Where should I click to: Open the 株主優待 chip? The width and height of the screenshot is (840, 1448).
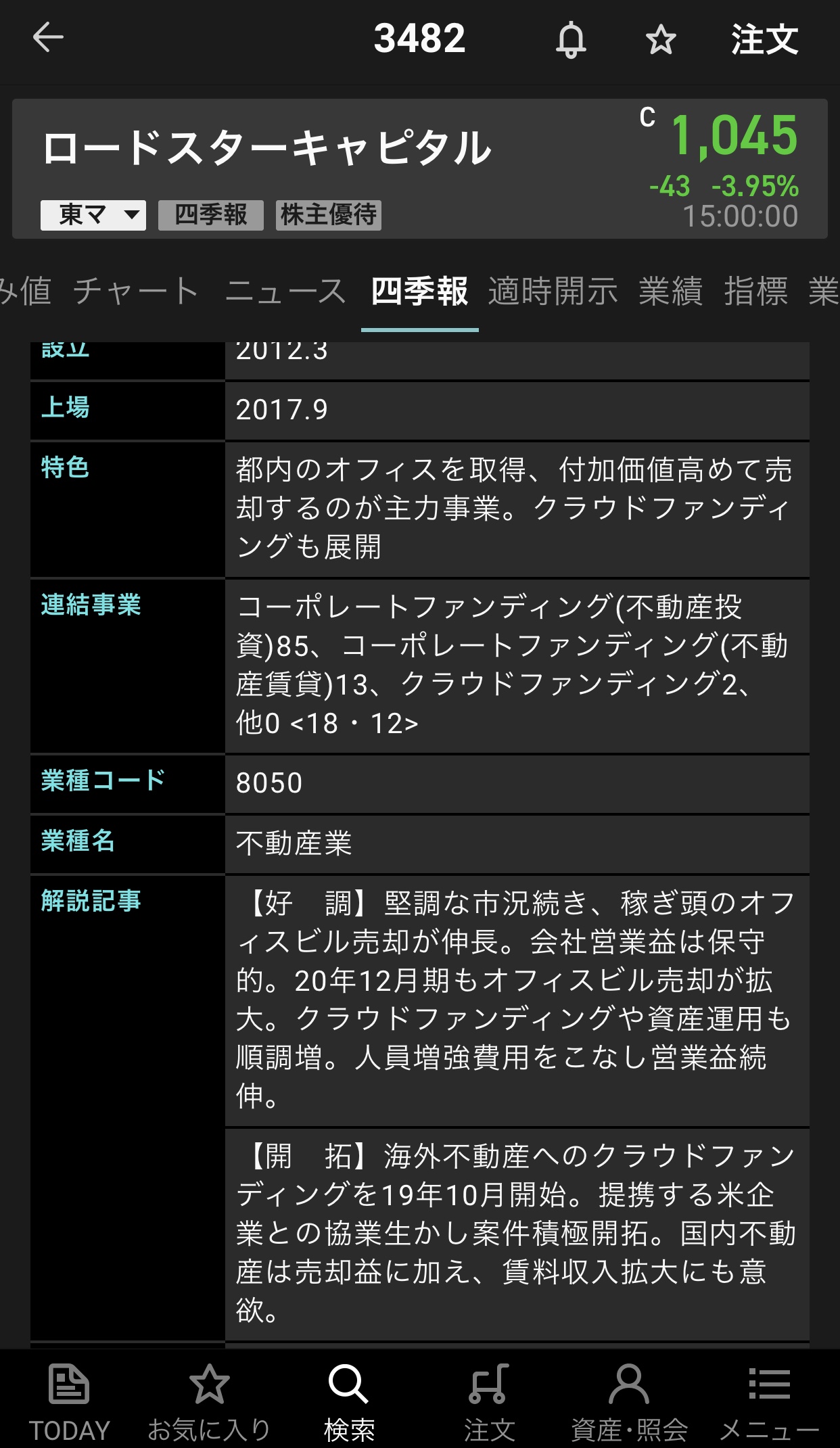click(x=328, y=215)
